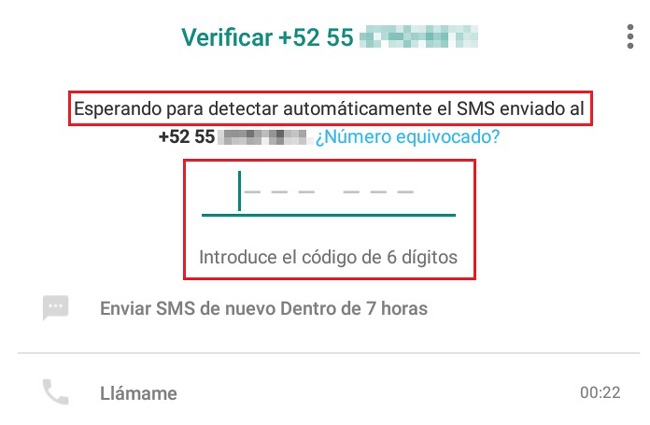
Task: Choose the Llámame call option
Action: coord(138,393)
